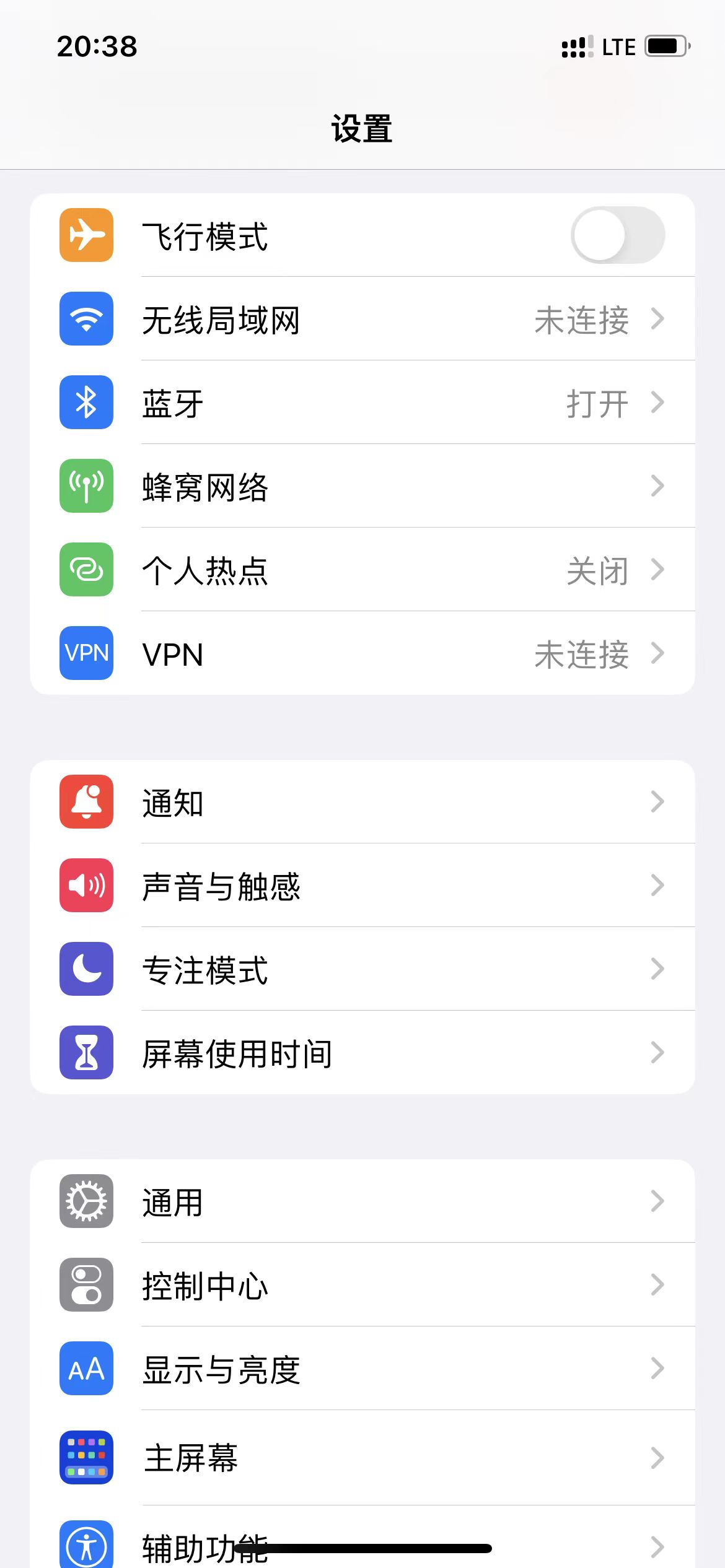Select the 蜂窝网络 cellular antenna icon
Screen dimensions: 725x1568
[86, 487]
